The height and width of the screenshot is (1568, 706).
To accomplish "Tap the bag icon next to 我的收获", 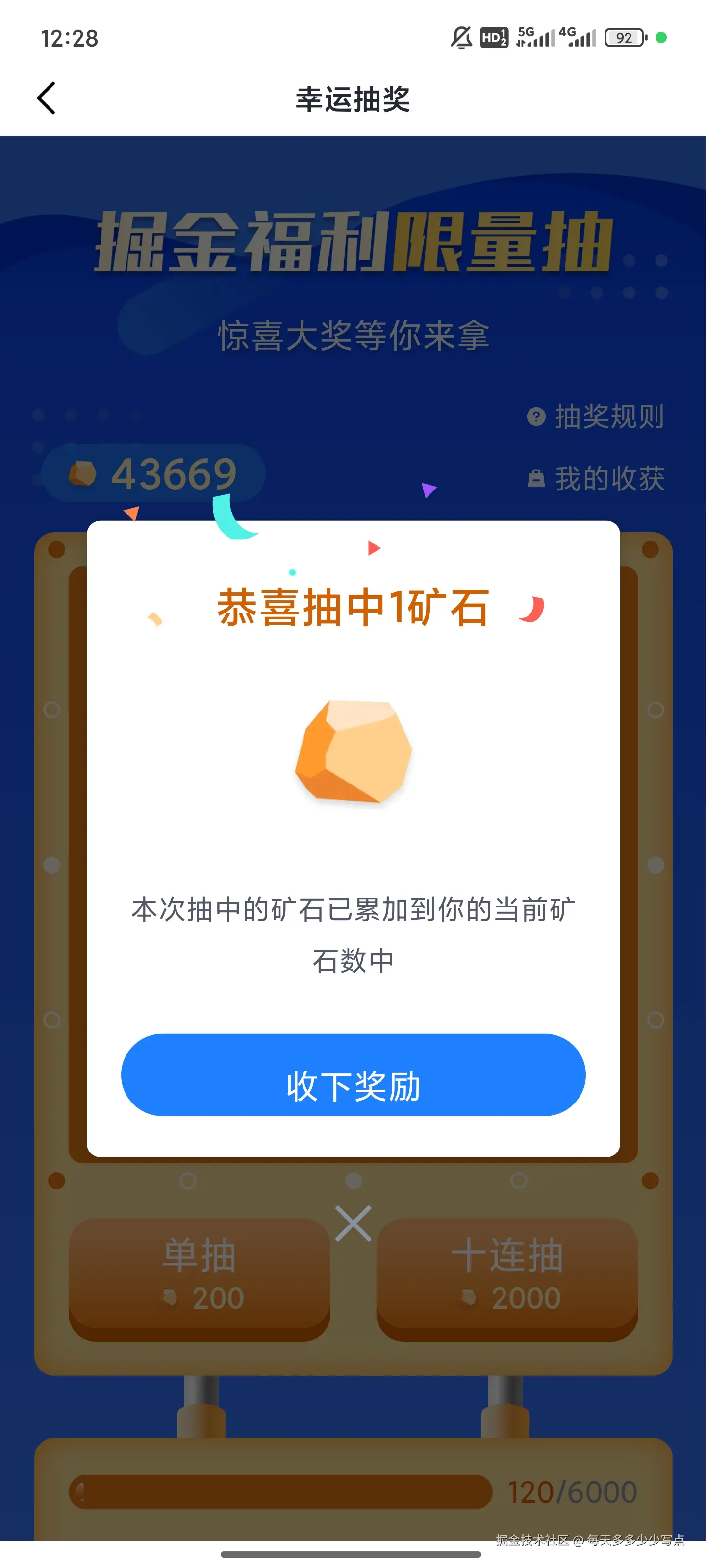I will [x=535, y=478].
